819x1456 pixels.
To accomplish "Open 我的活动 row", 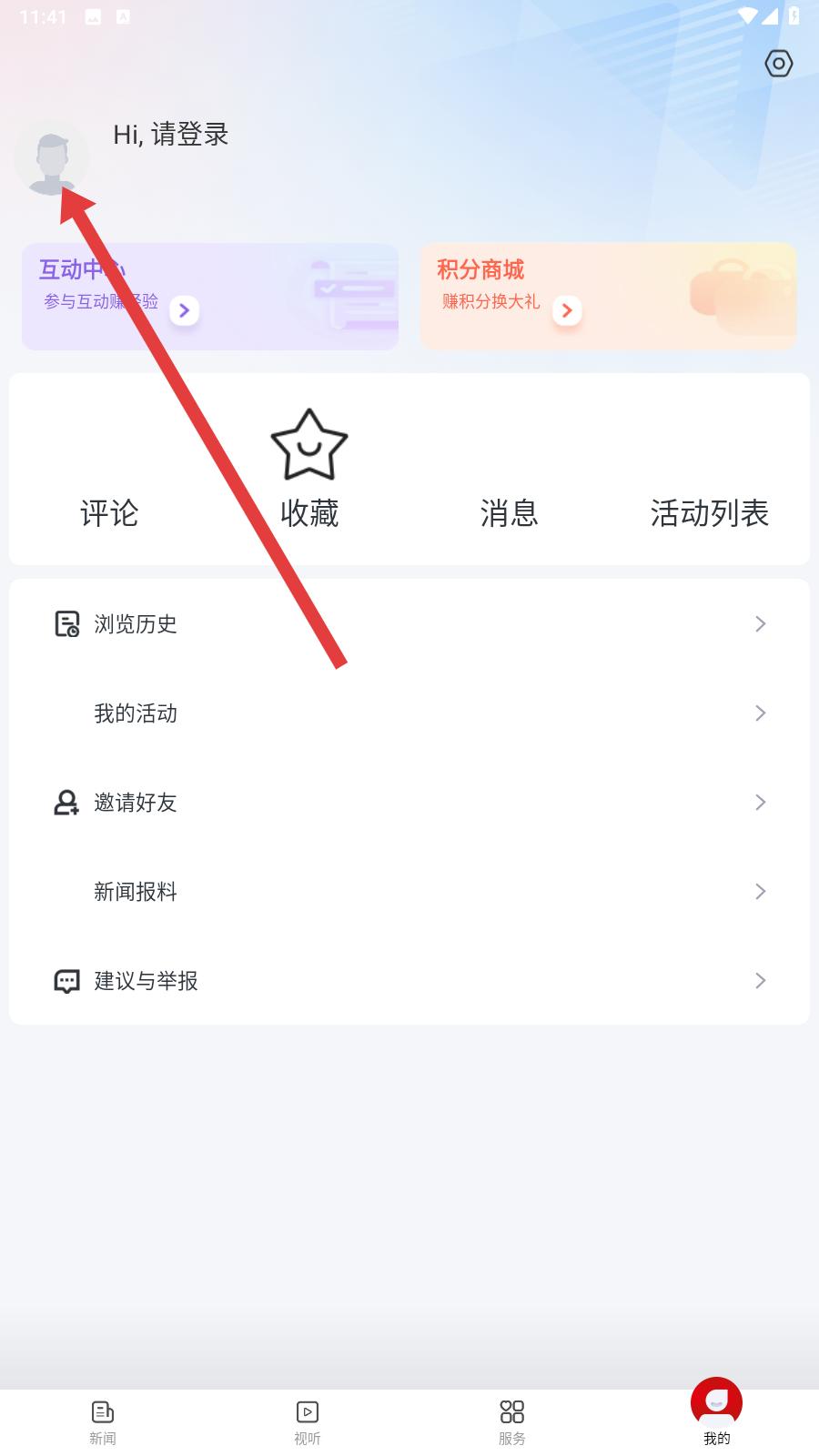I will click(x=409, y=713).
